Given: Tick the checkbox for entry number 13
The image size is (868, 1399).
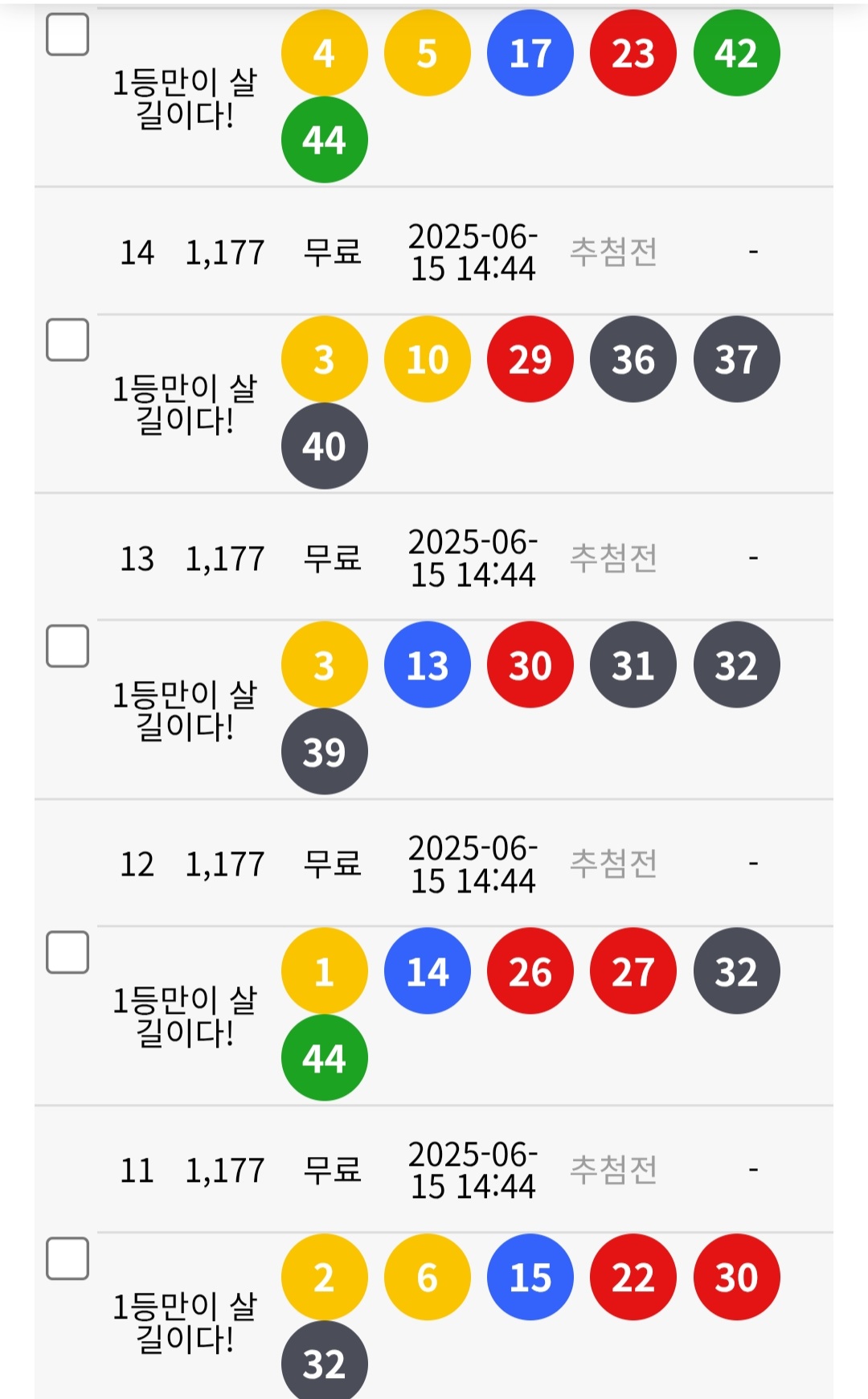Looking at the screenshot, I should (x=68, y=646).
